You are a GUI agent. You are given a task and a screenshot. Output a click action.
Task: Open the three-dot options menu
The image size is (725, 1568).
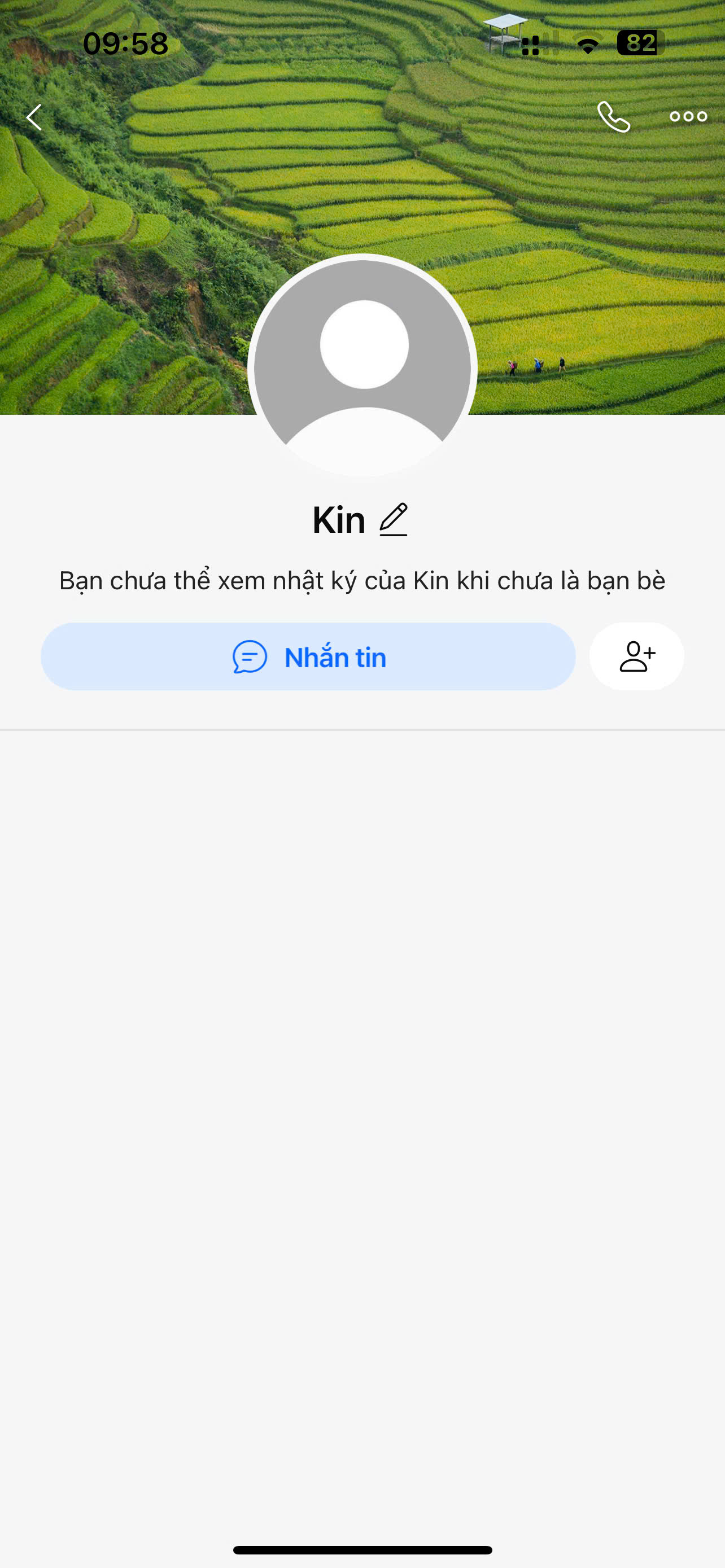pos(688,117)
